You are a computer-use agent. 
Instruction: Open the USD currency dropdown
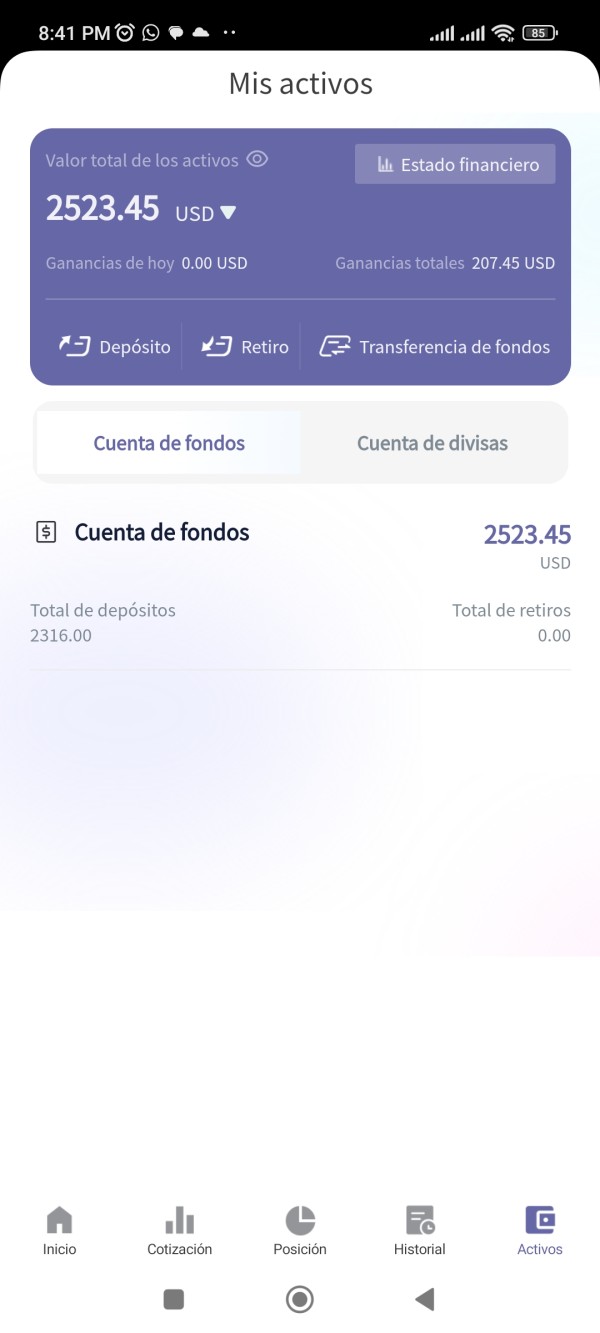pyautogui.click(x=206, y=213)
